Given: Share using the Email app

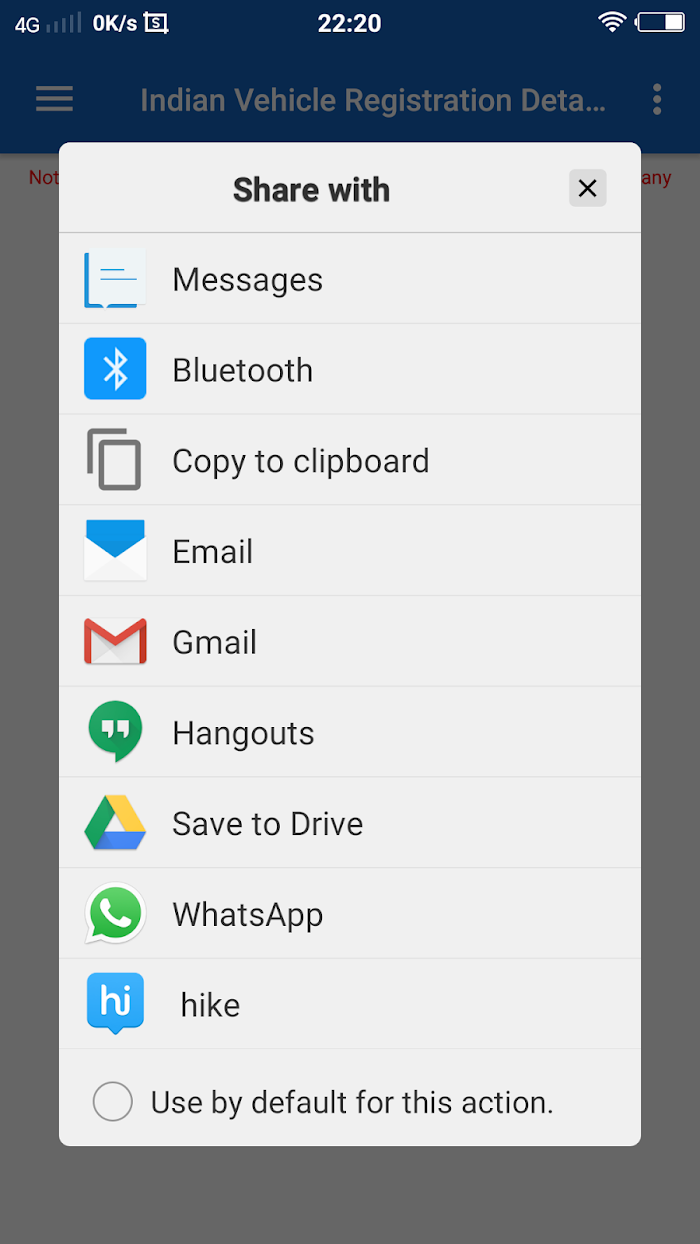Looking at the screenshot, I should tap(350, 551).
